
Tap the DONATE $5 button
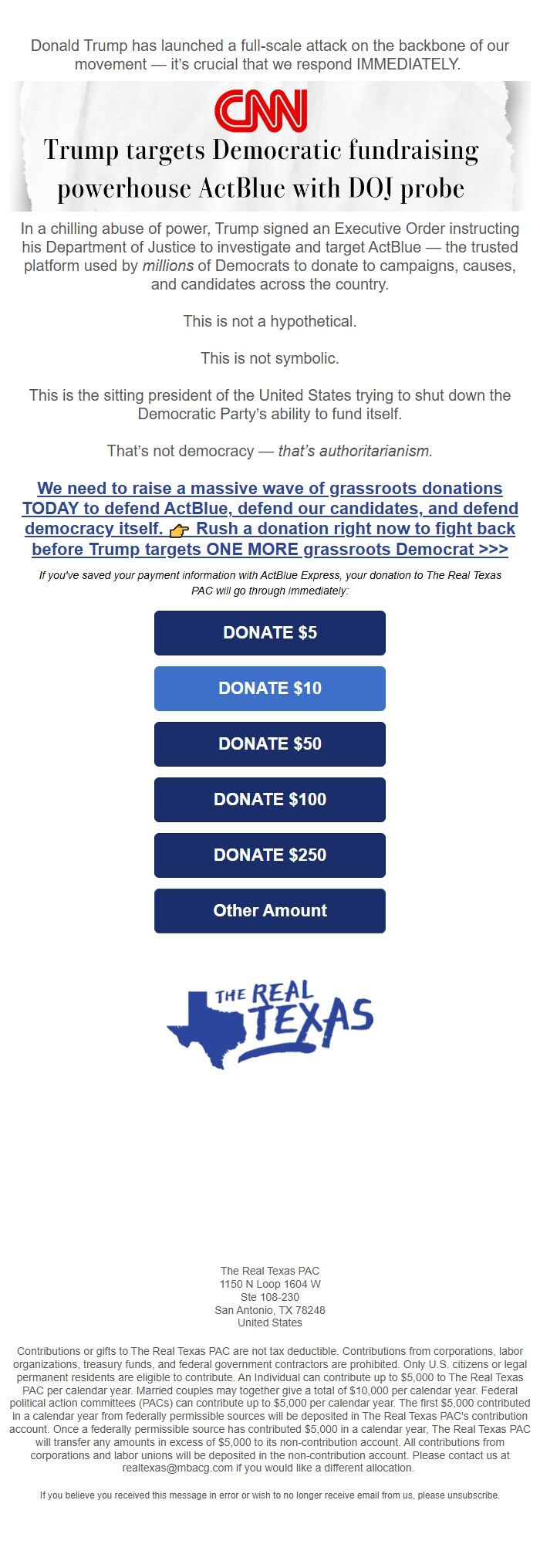pyautogui.click(x=269, y=633)
